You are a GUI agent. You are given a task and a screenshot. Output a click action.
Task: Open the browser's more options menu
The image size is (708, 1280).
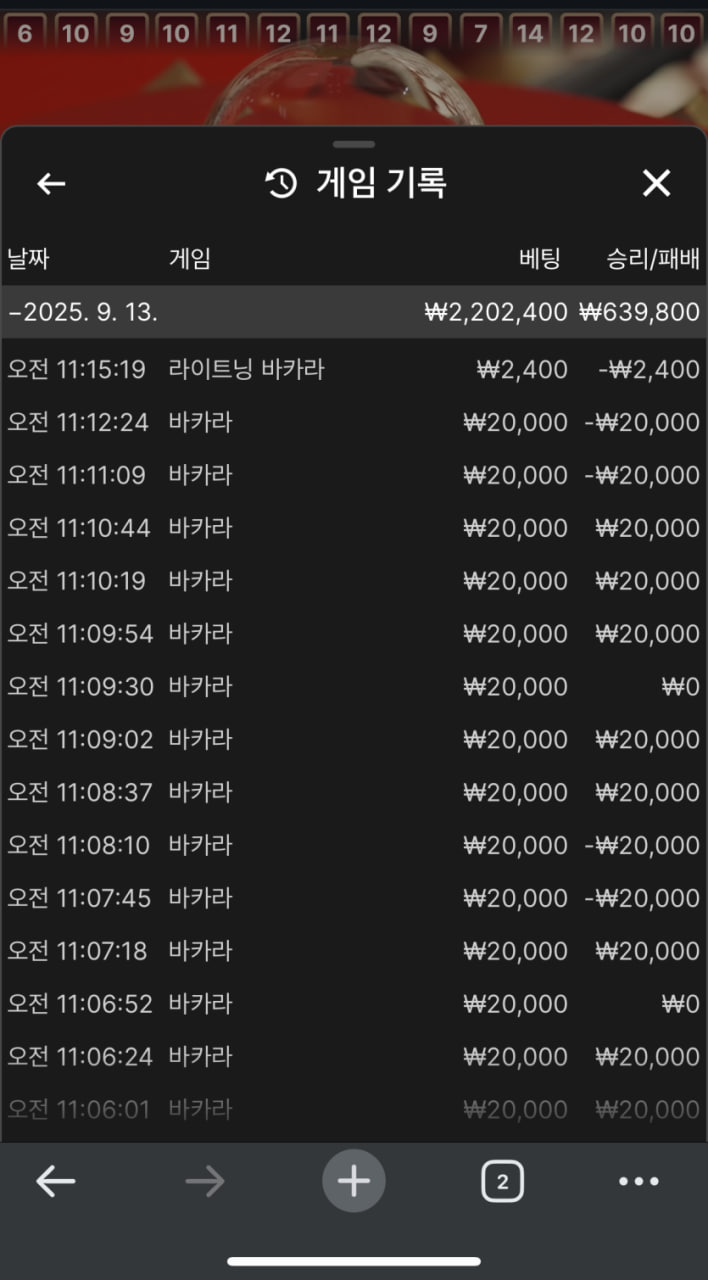click(638, 1182)
